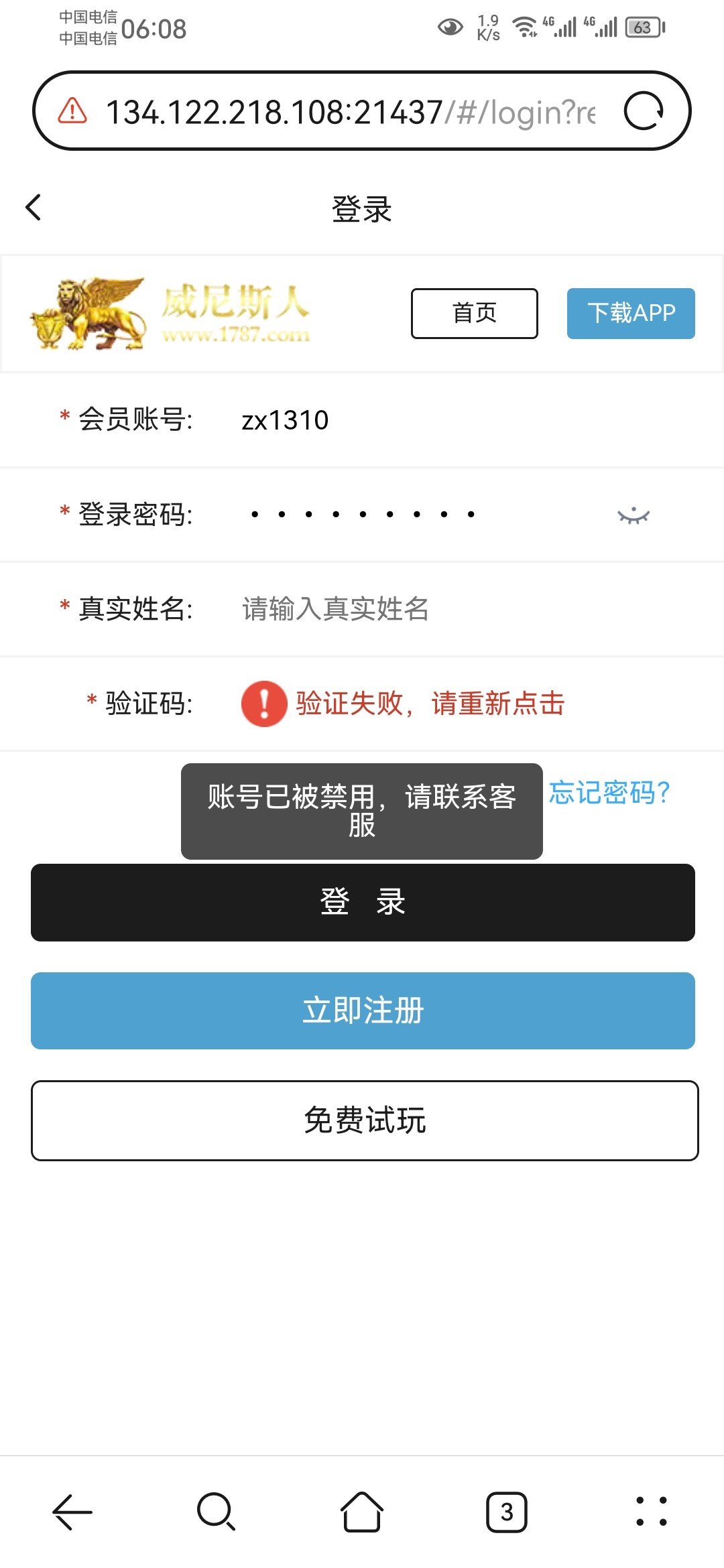This screenshot has height=1568, width=724.
Task: Tap the black 登录 button
Action: pos(362,902)
